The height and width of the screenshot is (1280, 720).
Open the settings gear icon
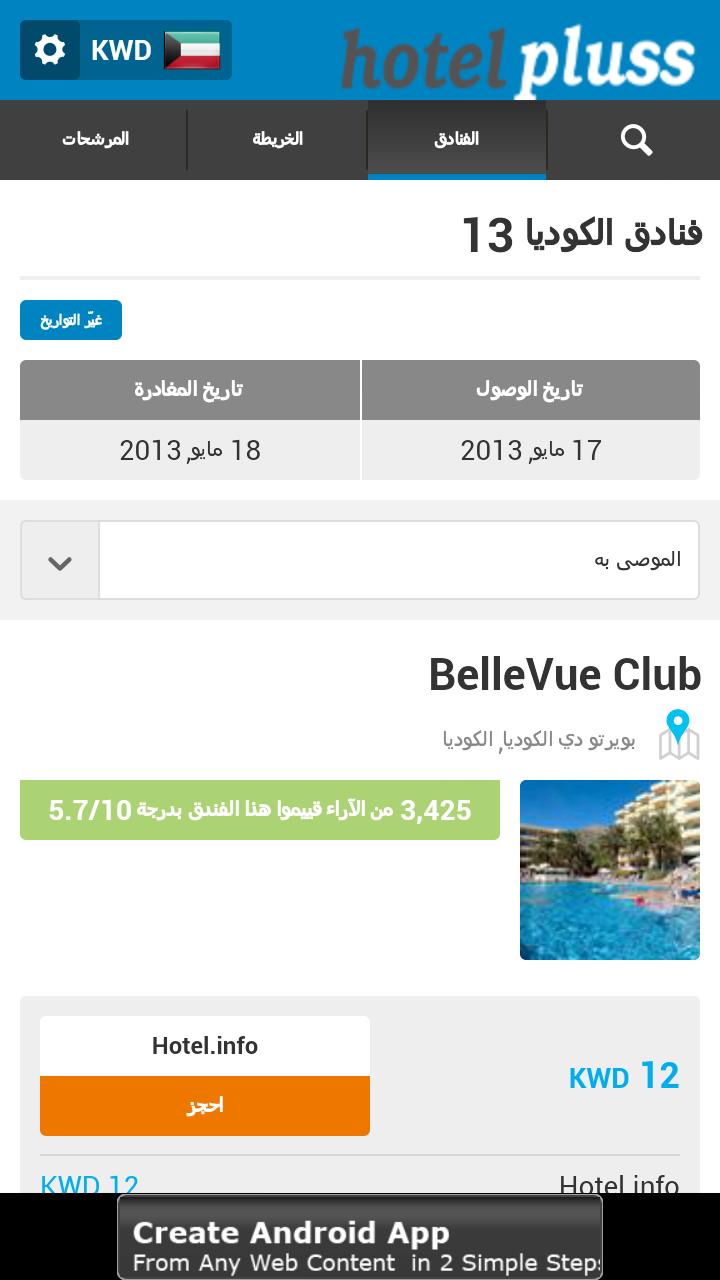click(x=49, y=49)
